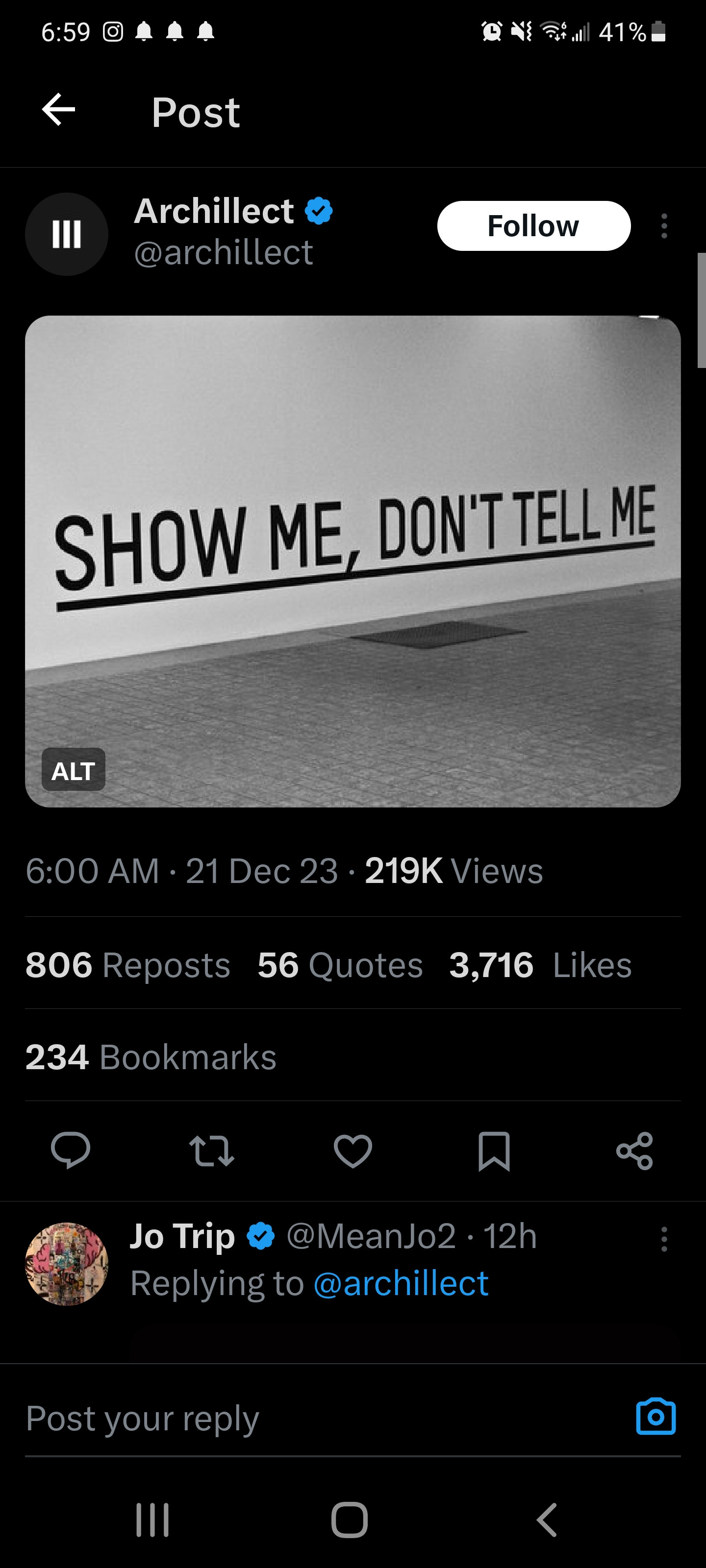Open the post's overflow menu
Screen dimensions: 706x1568
664,226
